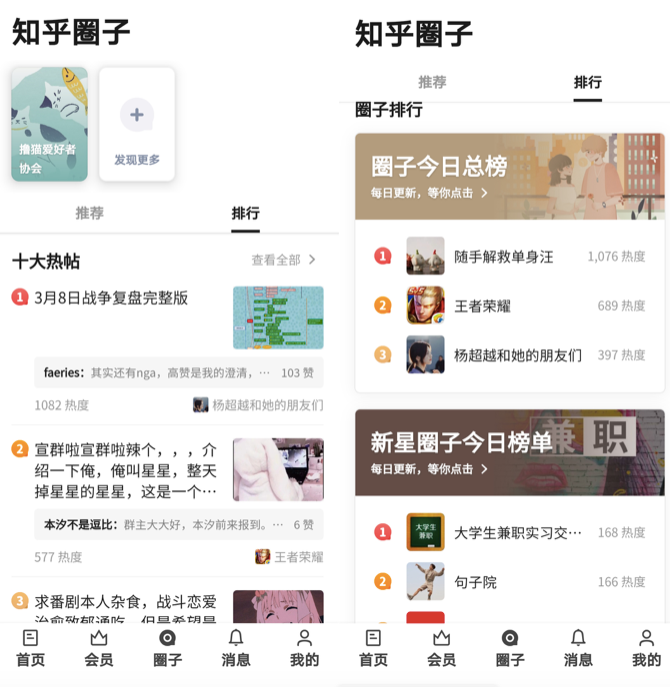
Task: Open 本汐不是逗比's comment preview
Action: (x=178, y=524)
